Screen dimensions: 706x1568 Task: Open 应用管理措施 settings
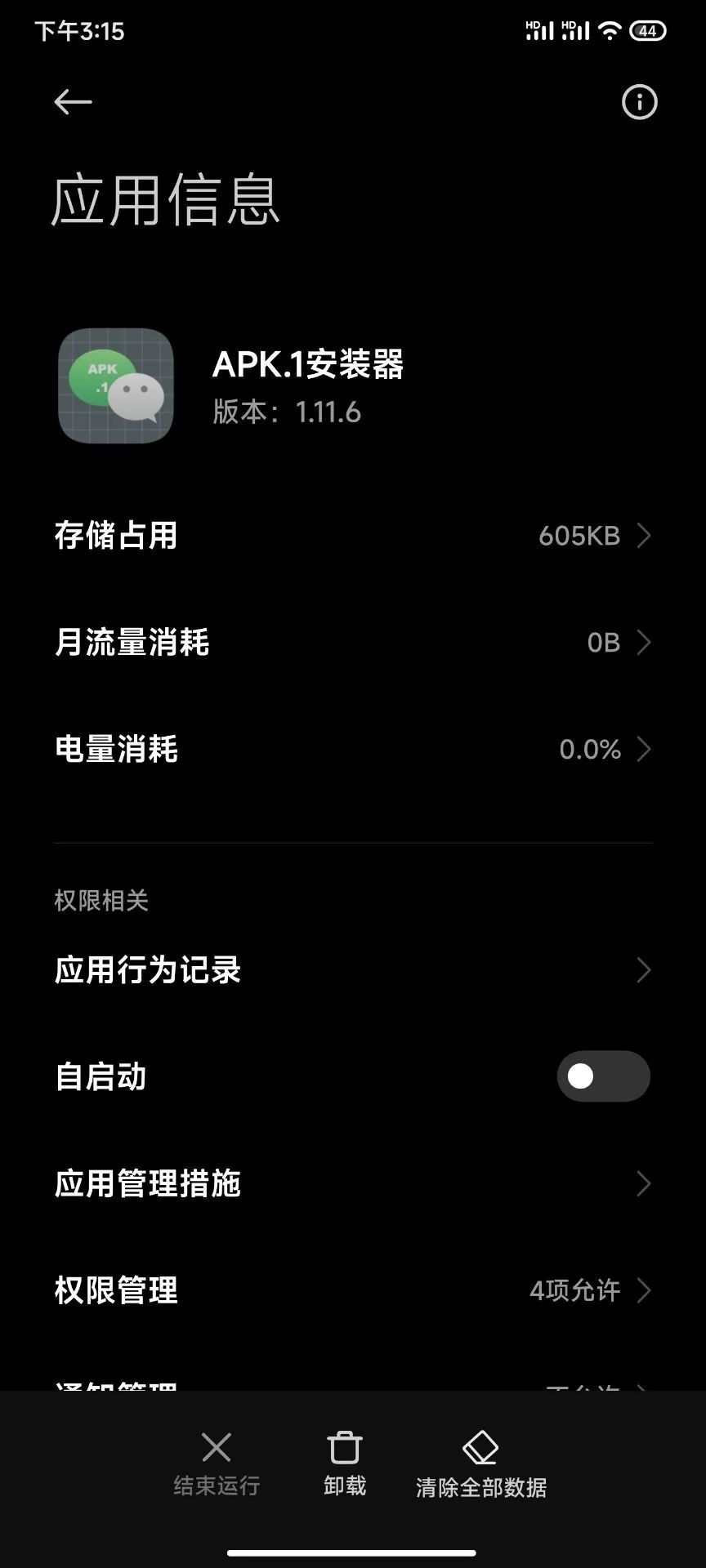pyautogui.click(x=353, y=1183)
